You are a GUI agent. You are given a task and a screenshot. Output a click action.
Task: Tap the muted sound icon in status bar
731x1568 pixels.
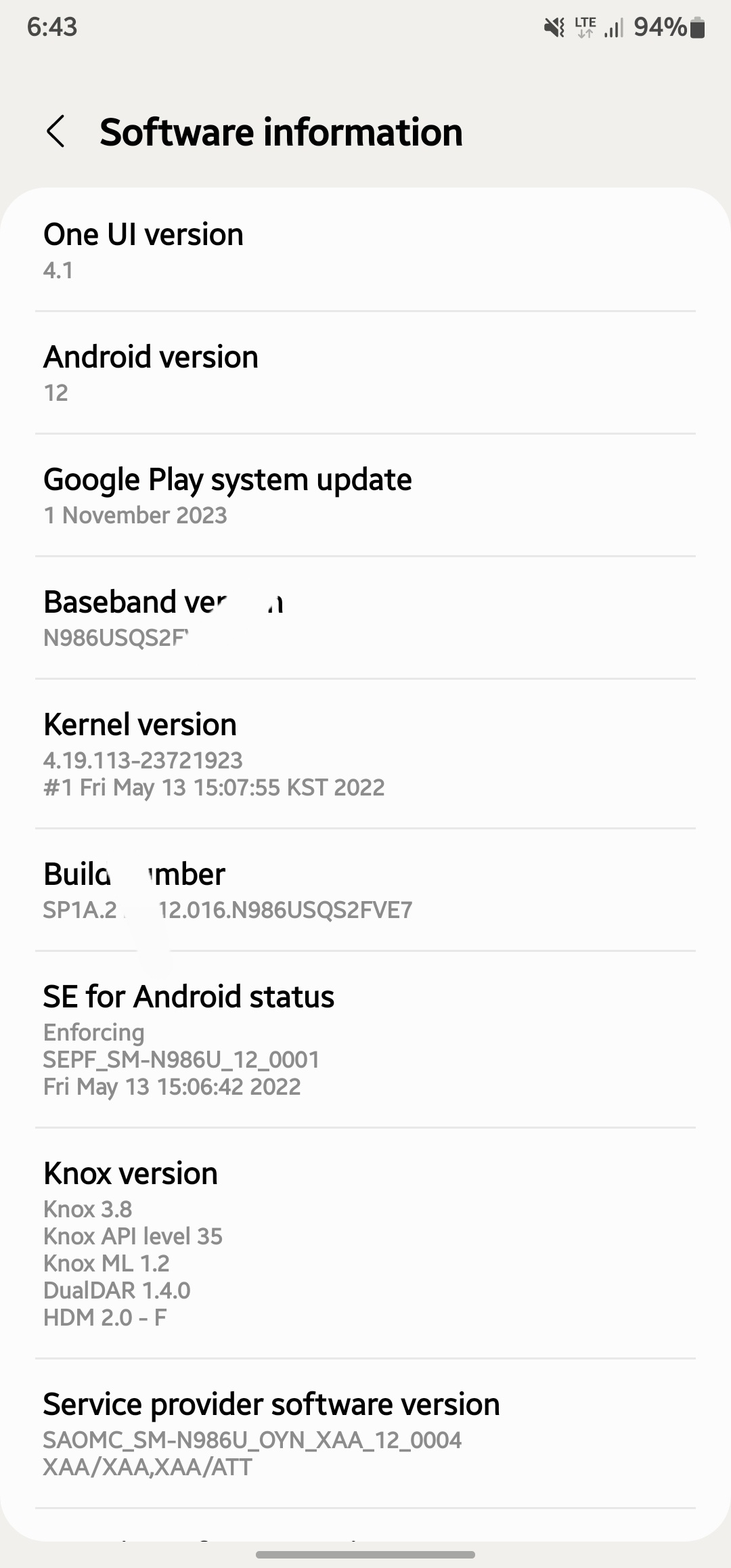[552, 27]
